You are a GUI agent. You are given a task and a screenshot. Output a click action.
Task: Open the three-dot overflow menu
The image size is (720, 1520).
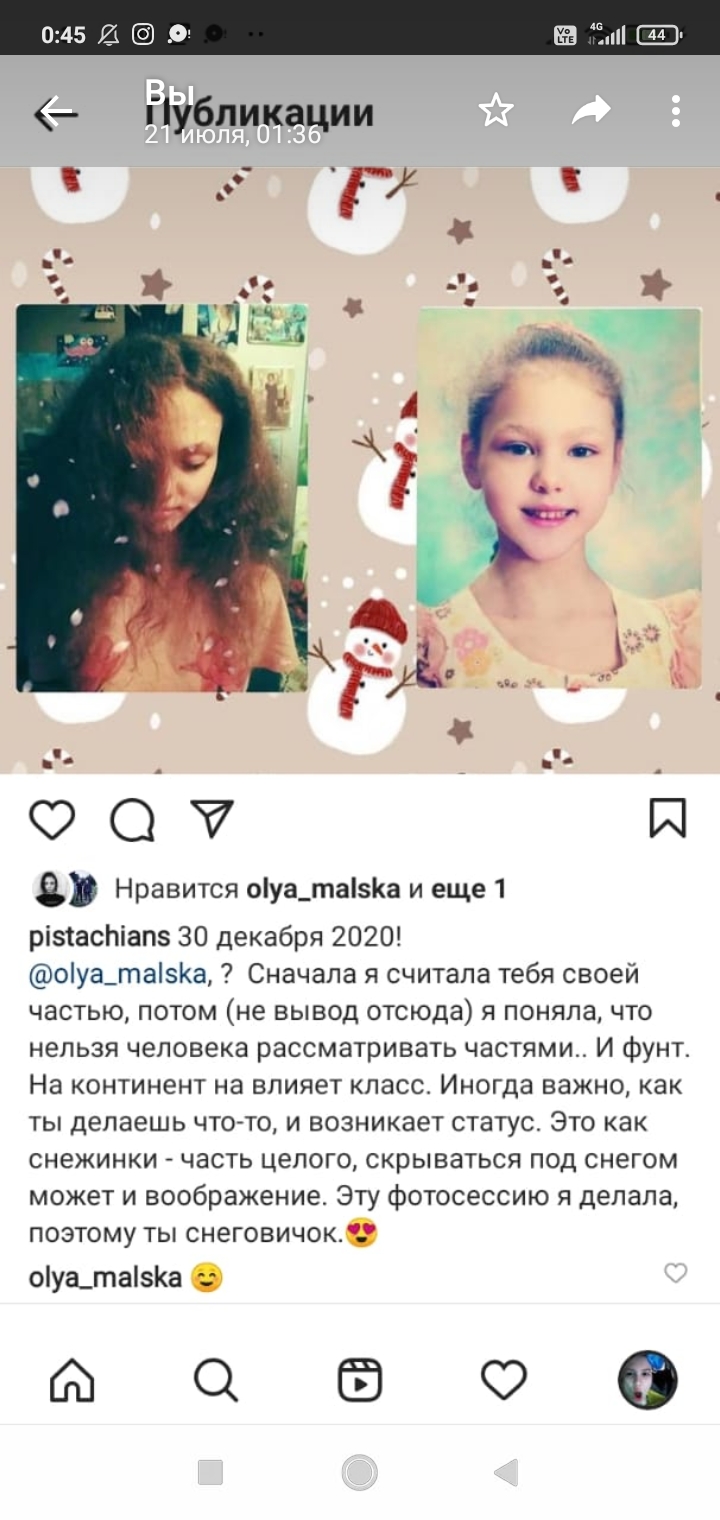pyautogui.click(x=676, y=111)
